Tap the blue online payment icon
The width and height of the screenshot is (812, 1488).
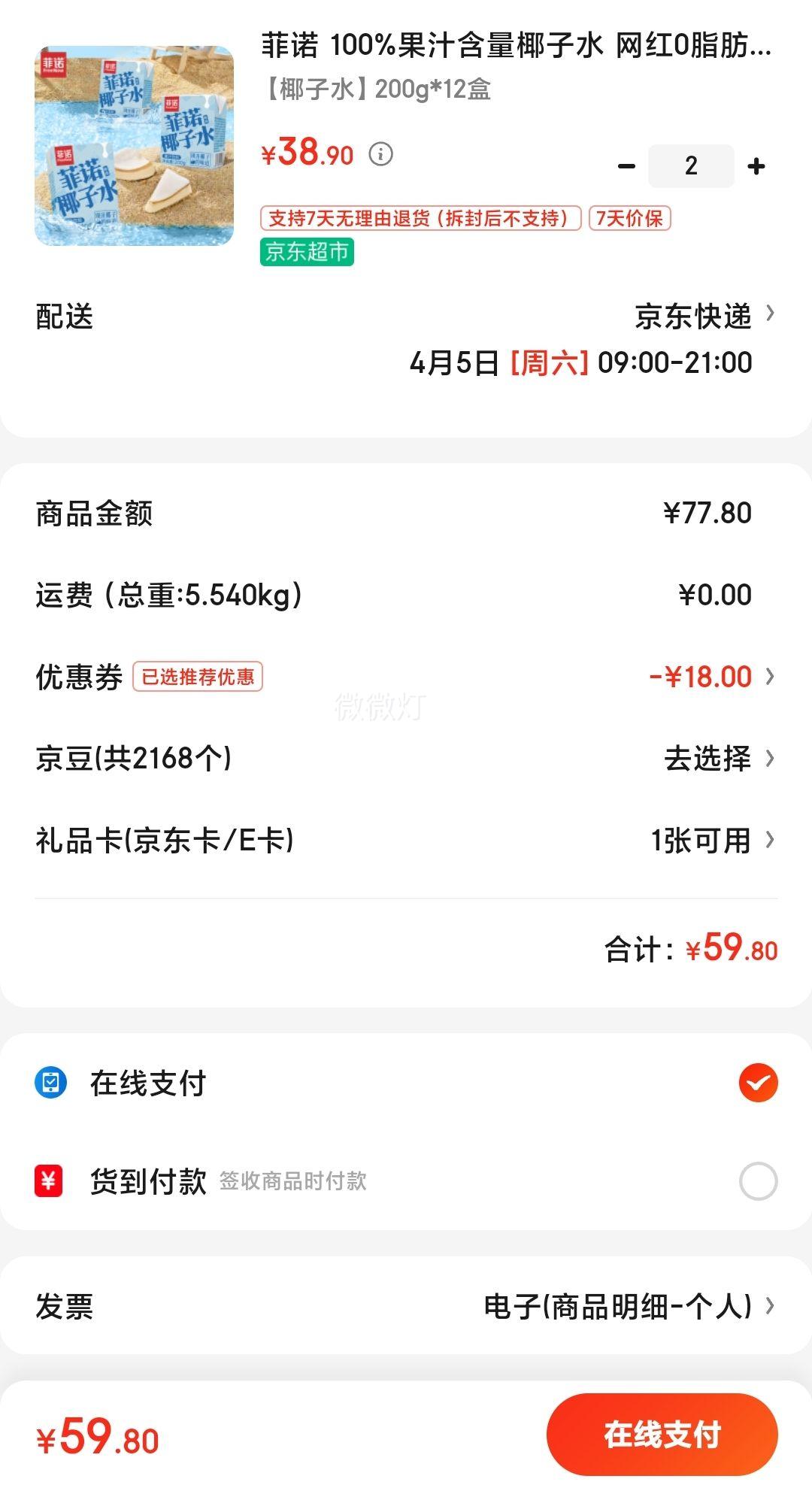pyautogui.click(x=50, y=1084)
